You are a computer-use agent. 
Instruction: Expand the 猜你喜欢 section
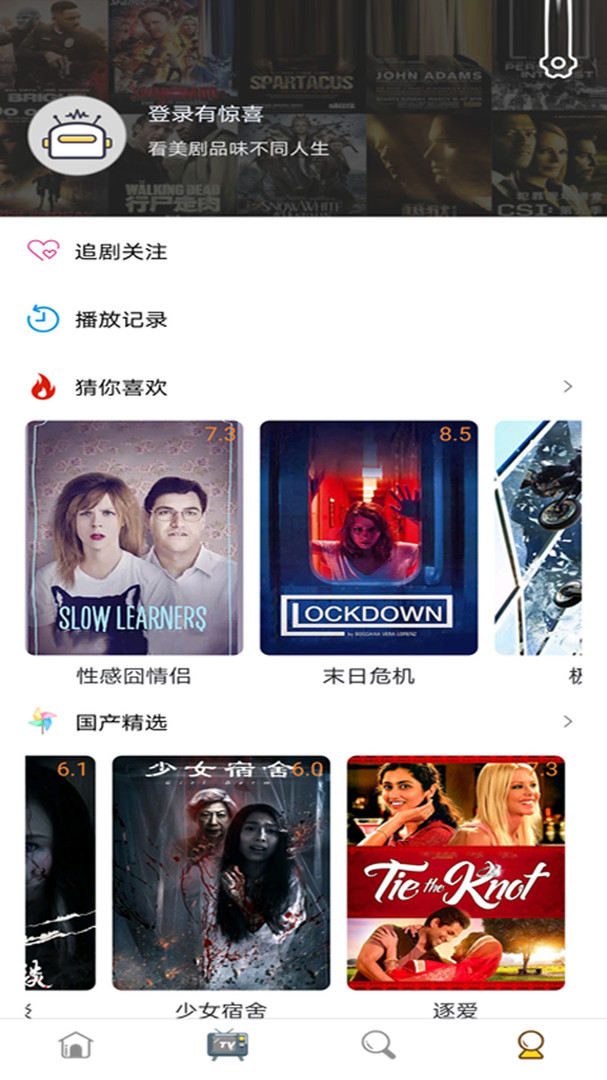pyautogui.click(x=568, y=386)
